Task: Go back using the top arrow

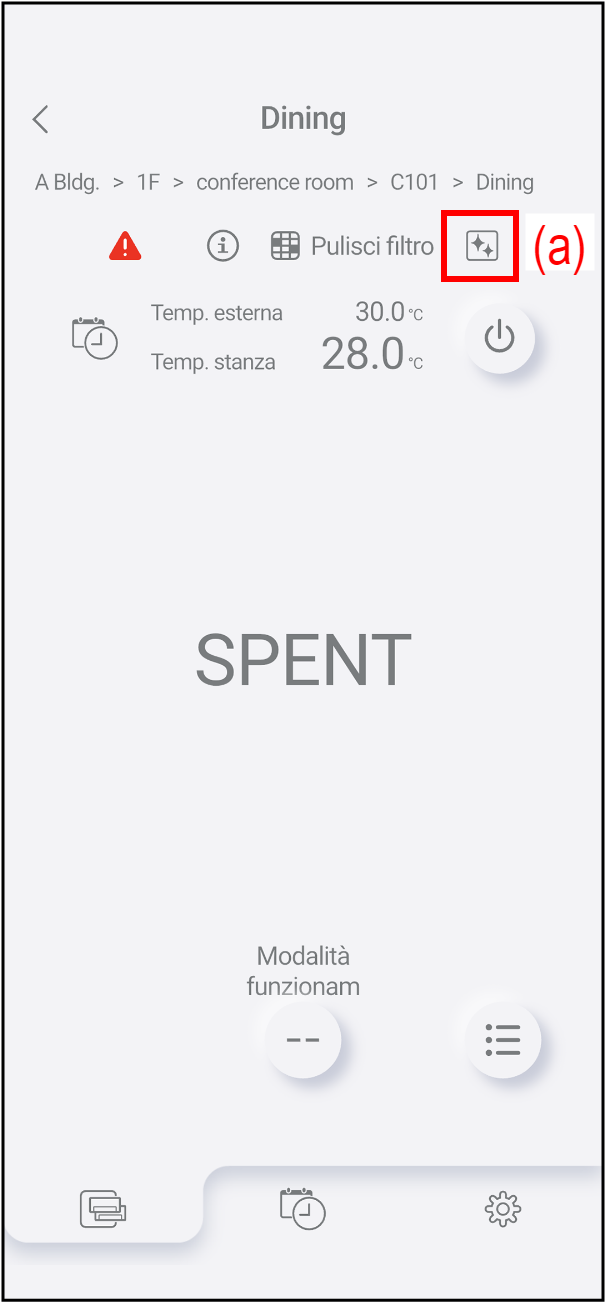Action: point(40,119)
